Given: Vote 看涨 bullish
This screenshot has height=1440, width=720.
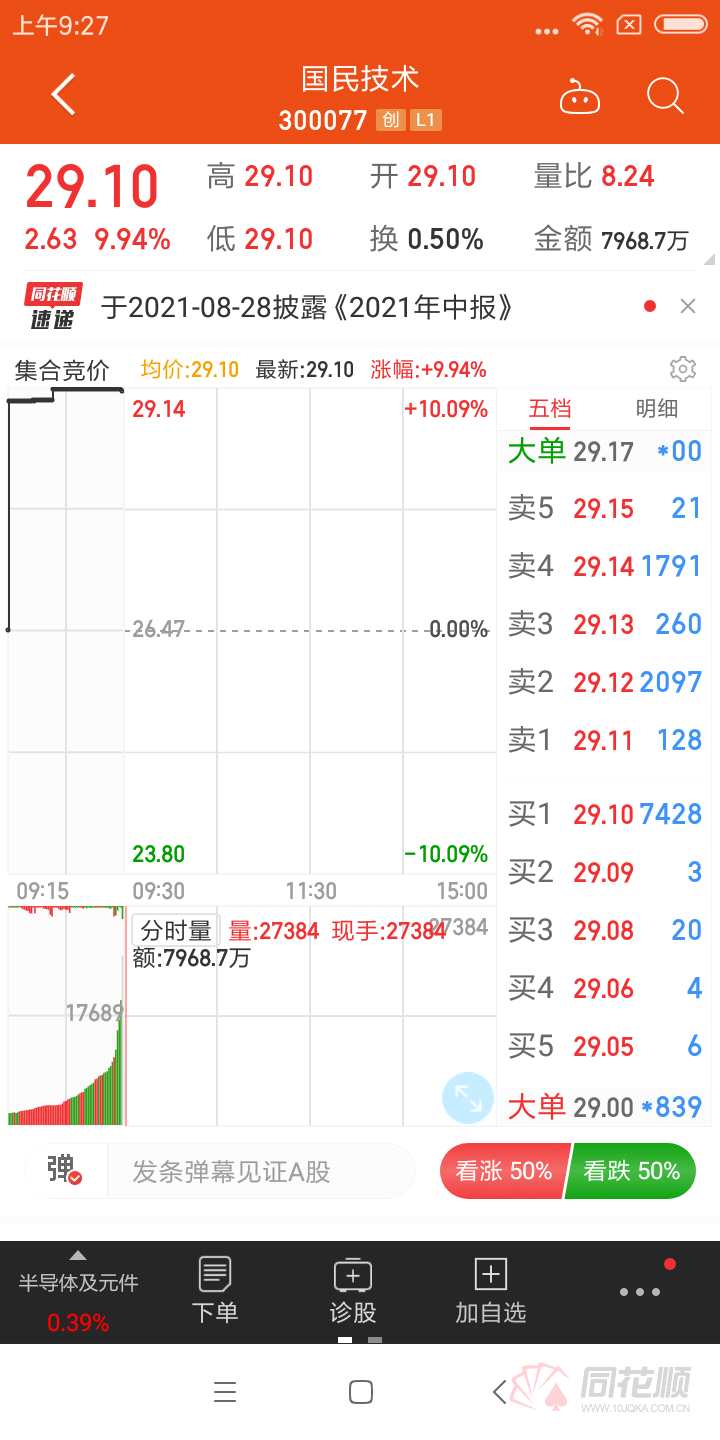Looking at the screenshot, I should pos(503,1171).
